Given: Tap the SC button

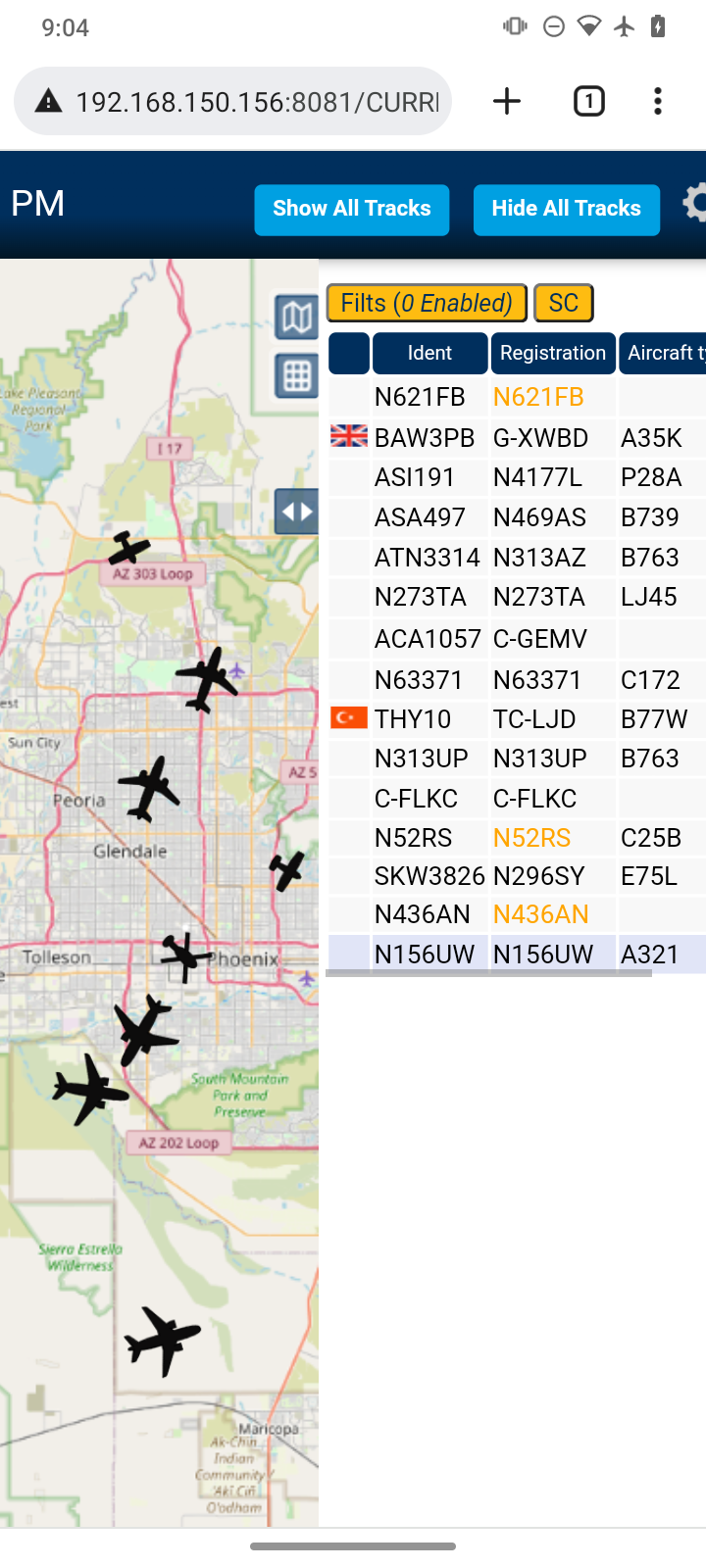Looking at the screenshot, I should point(563,303).
